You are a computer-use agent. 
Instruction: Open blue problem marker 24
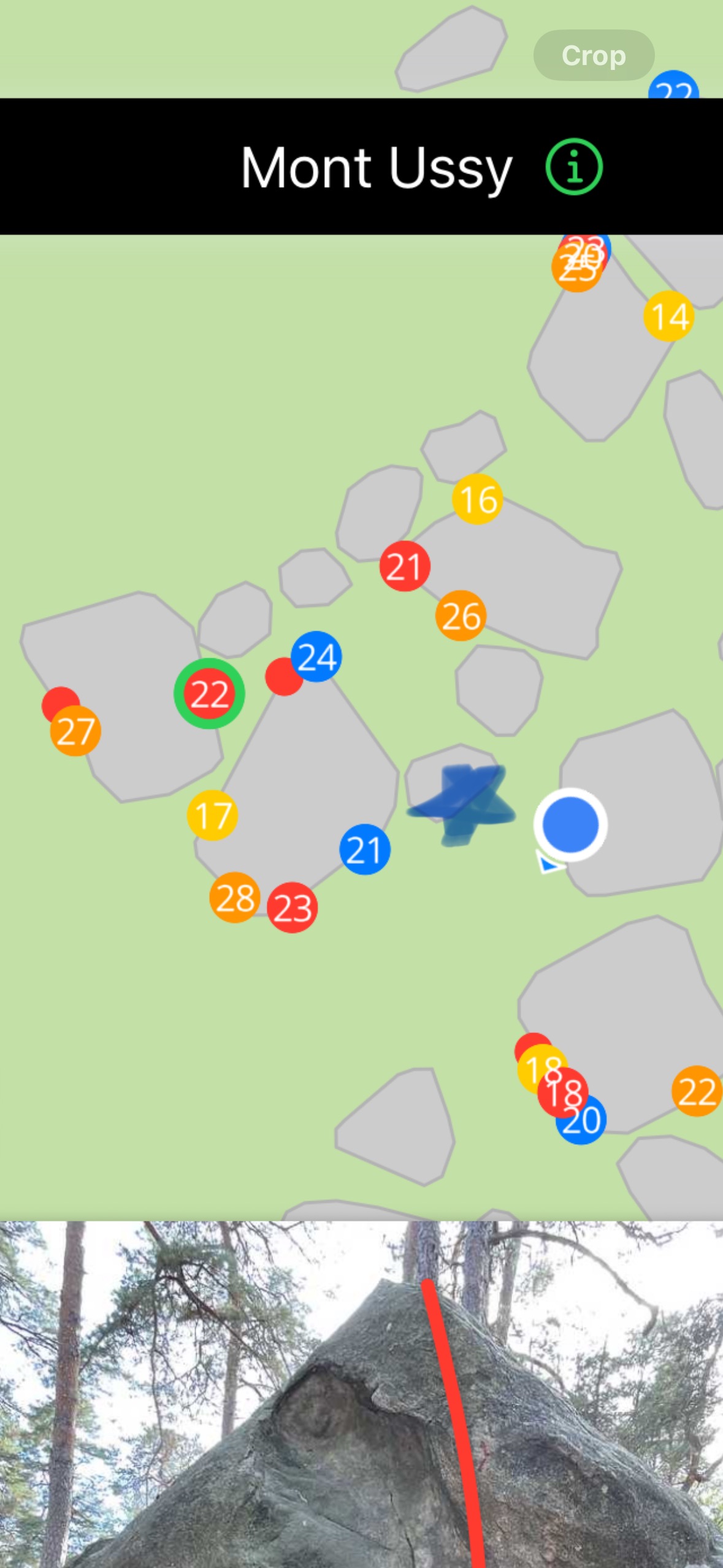pyautogui.click(x=318, y=656)
